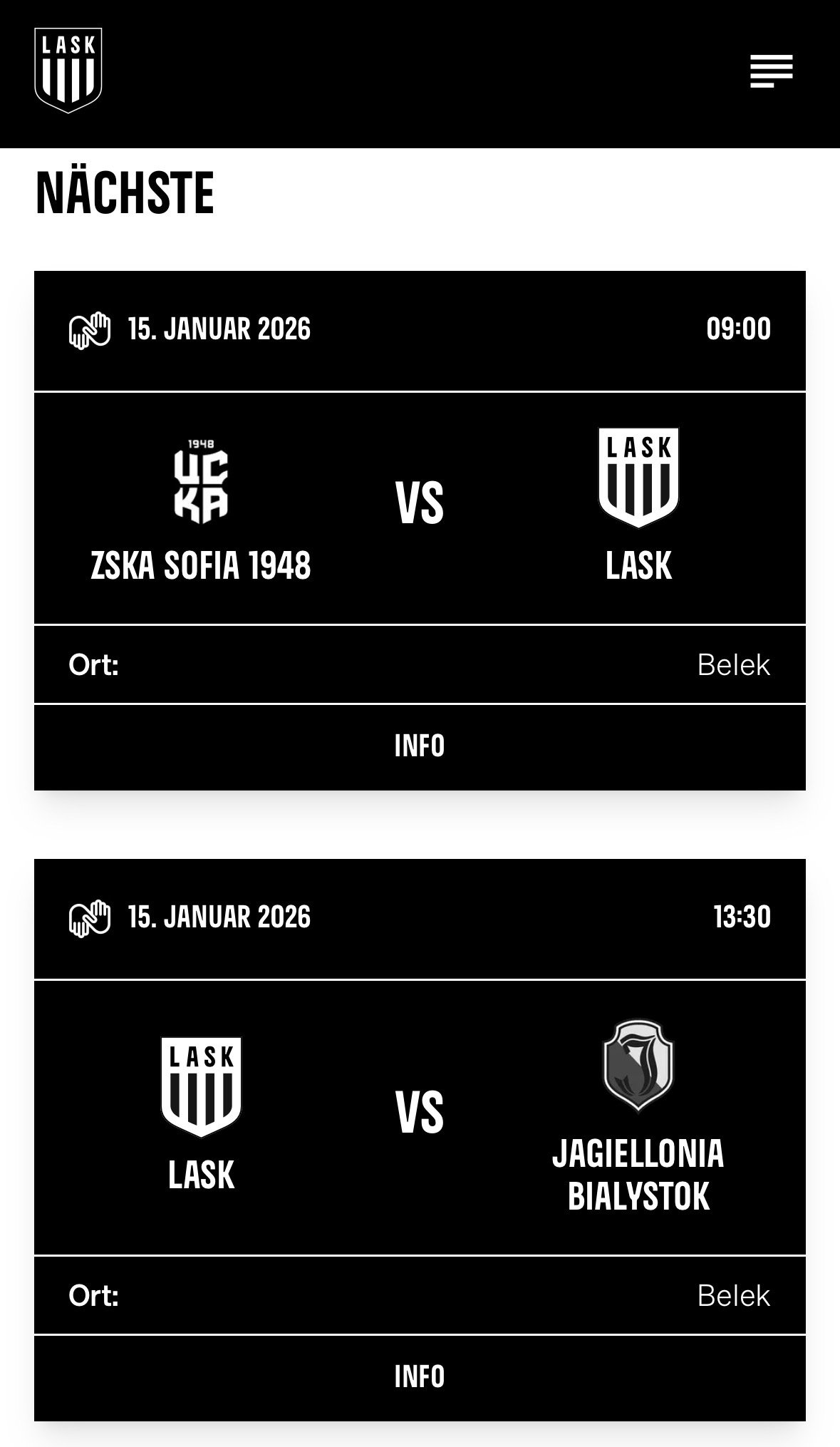Open INFO for Jagiellonia Bialystok match

coord(420,1376)
